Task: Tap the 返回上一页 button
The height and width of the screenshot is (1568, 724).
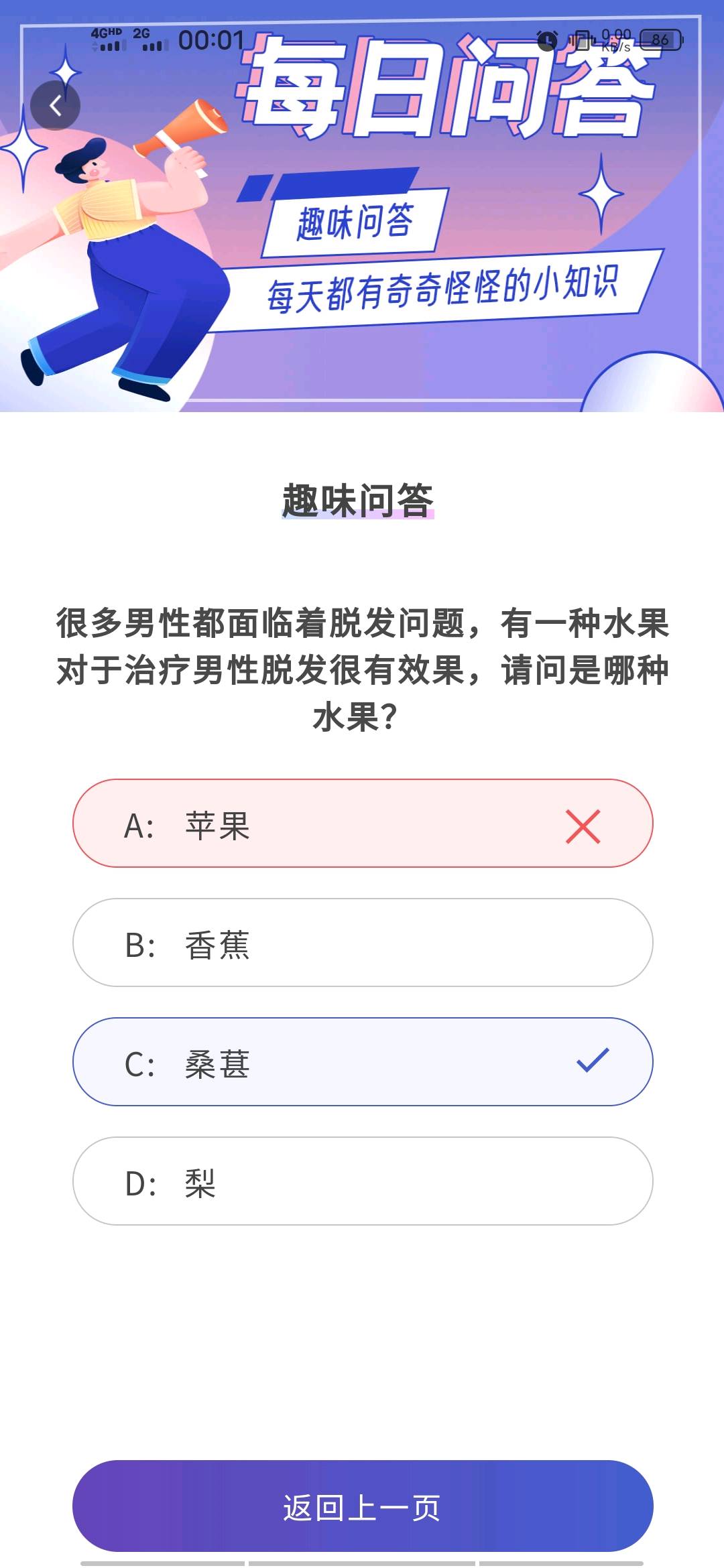Action: click(363, 1506)
